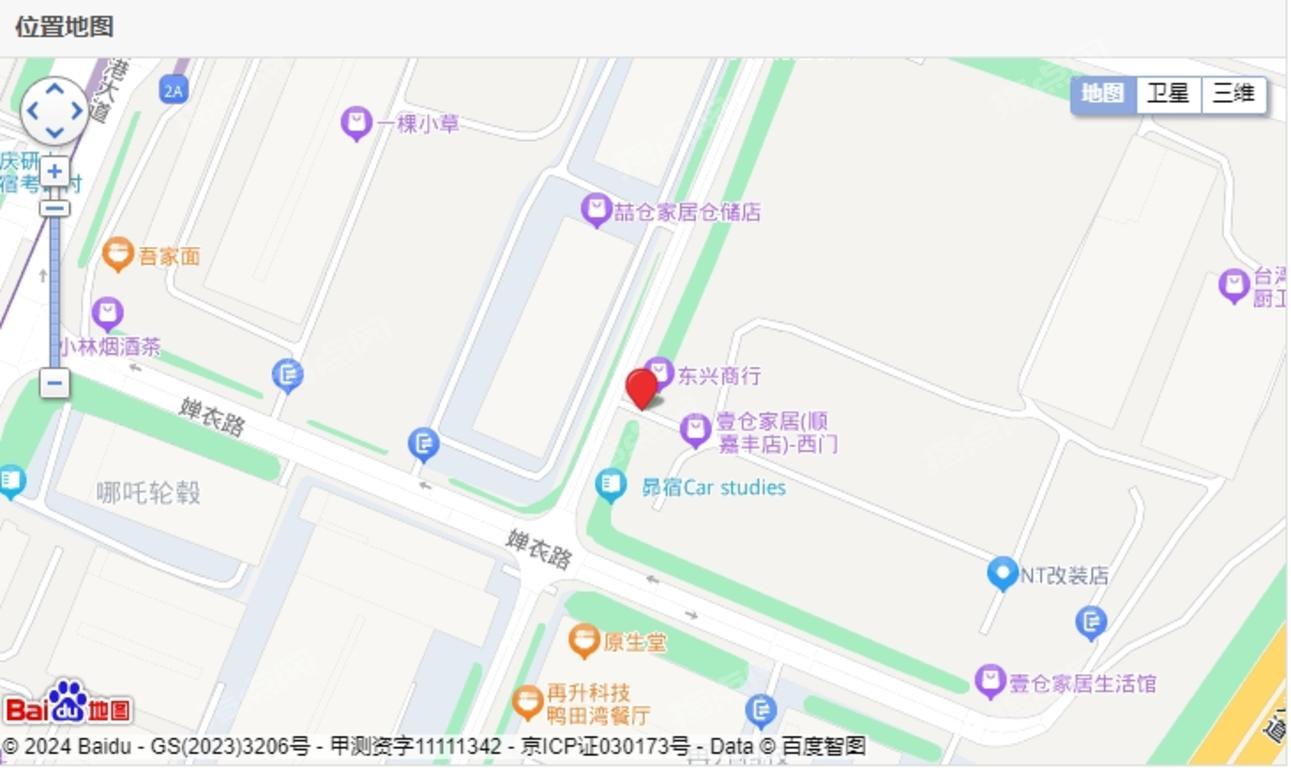Open the 昂宿Car studies marker
Screen dimensions: 1291x768
[x=610, y=485]
